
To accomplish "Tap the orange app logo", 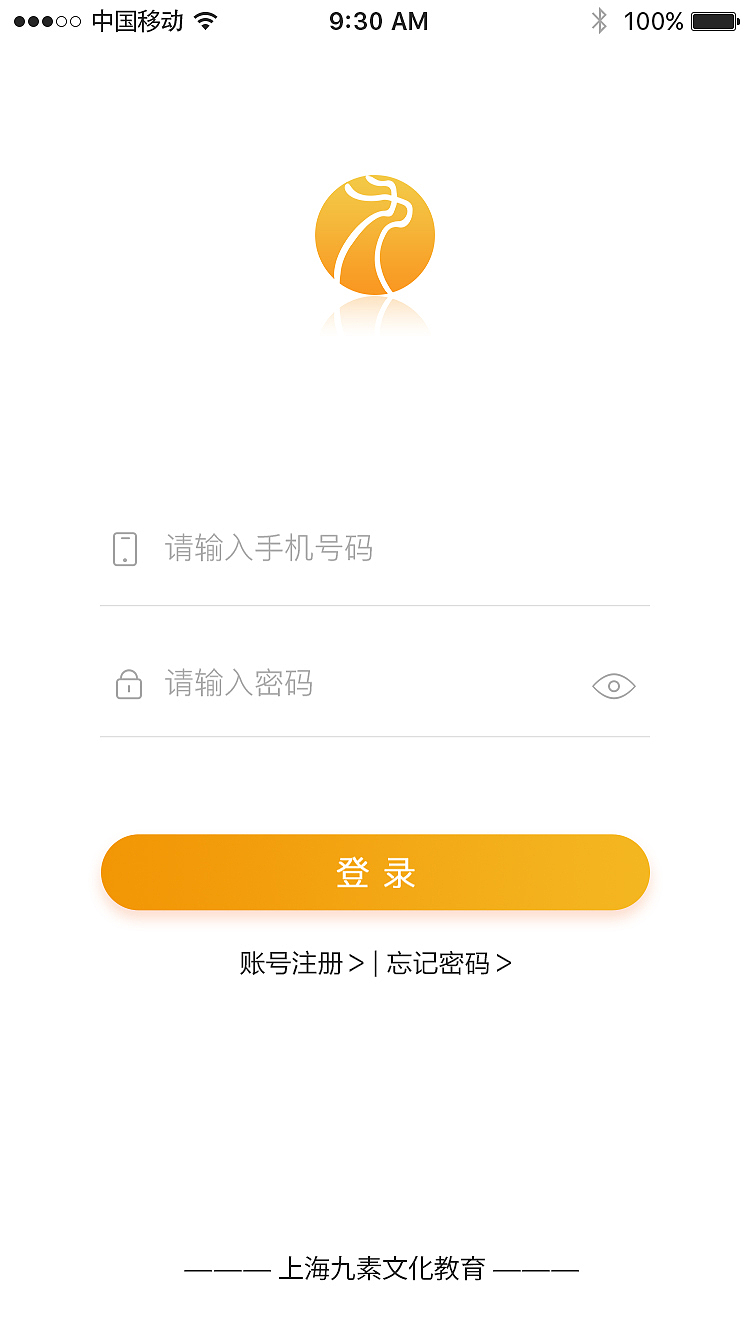I will coord(375,234).
